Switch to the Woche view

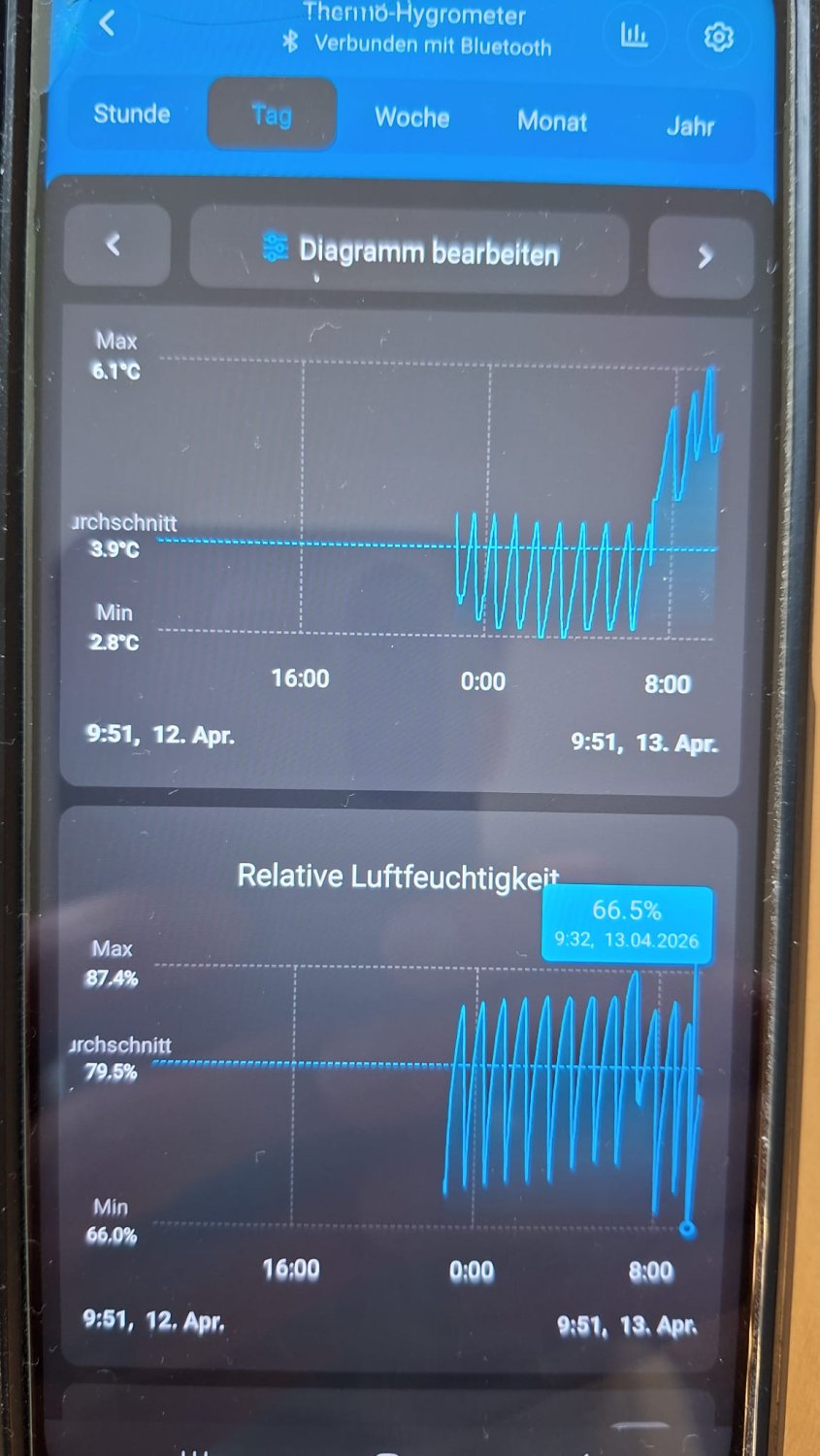412,117
